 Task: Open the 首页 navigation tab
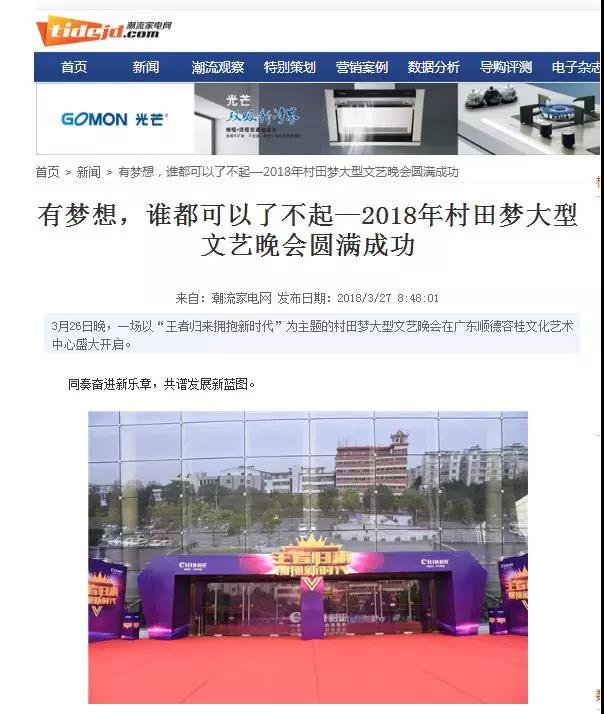(74, 67)
